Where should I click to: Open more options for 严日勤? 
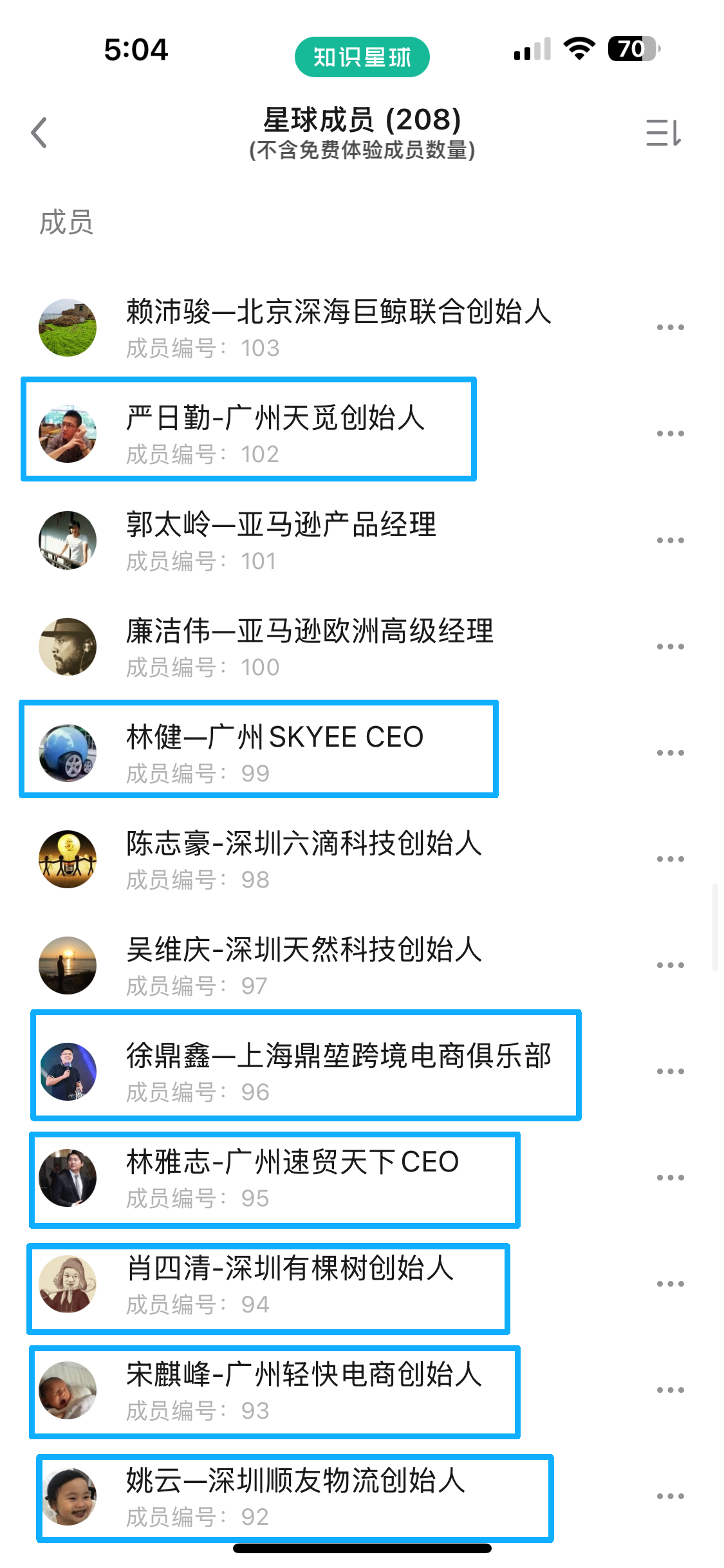[670, 434]
